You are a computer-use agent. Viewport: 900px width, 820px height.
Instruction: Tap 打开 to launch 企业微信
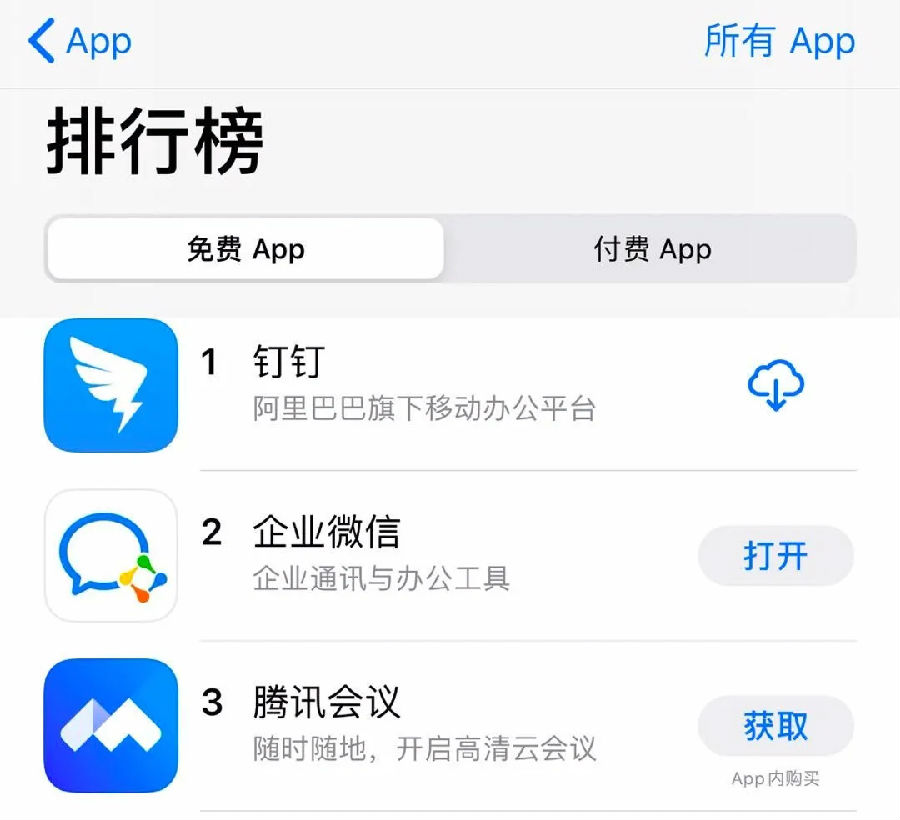(776, 556)
